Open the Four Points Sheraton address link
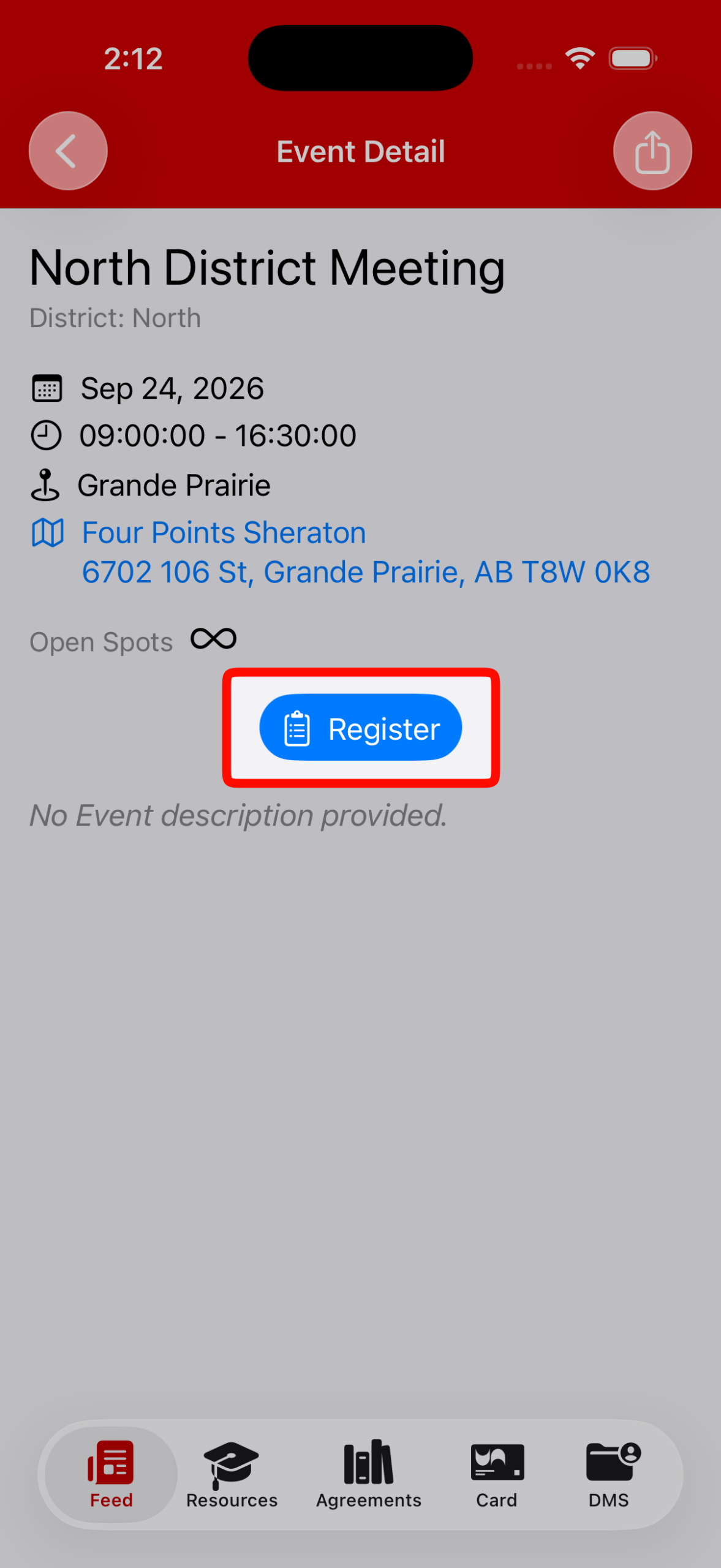Screen dimensions: 721x1568 [x=365, y=552]
